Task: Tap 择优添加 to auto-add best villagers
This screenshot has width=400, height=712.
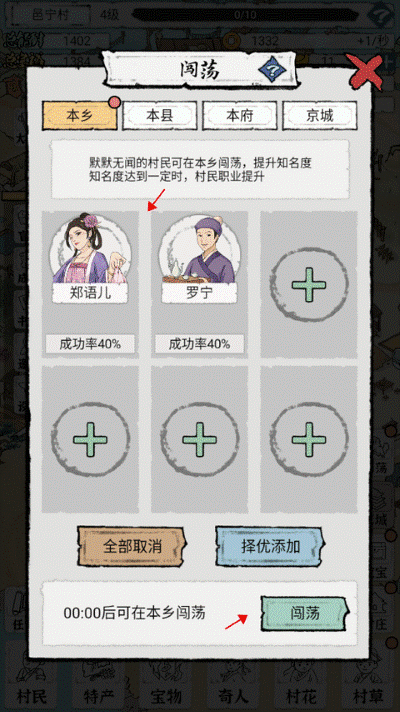Action: (x=270, y=546)
